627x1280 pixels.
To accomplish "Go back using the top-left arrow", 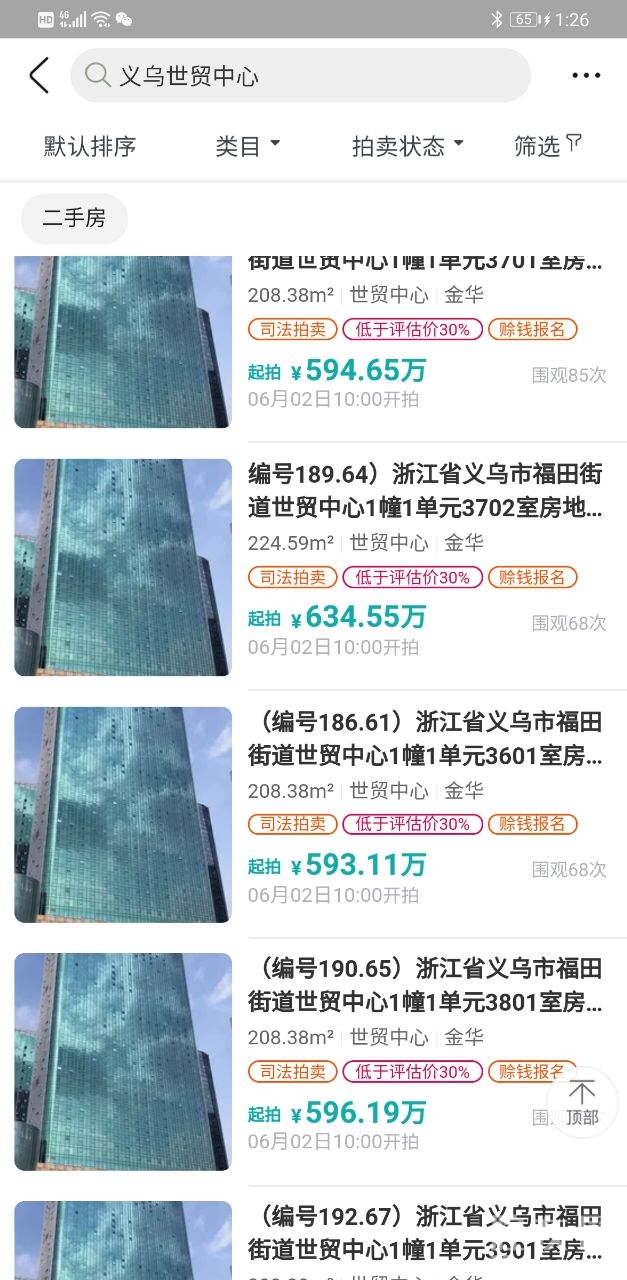I will point(39,75).
